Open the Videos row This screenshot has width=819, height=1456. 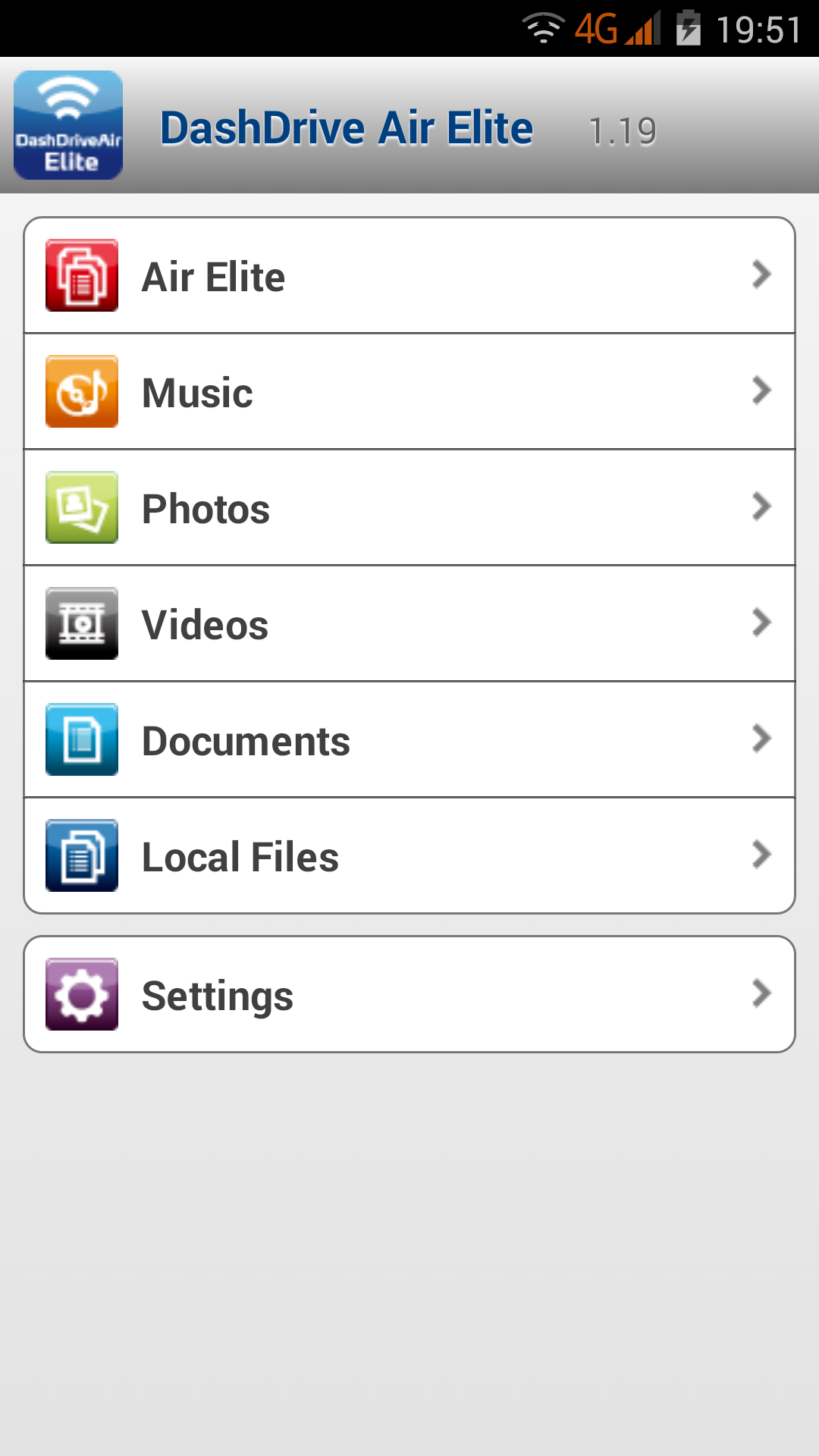(409, 624)
